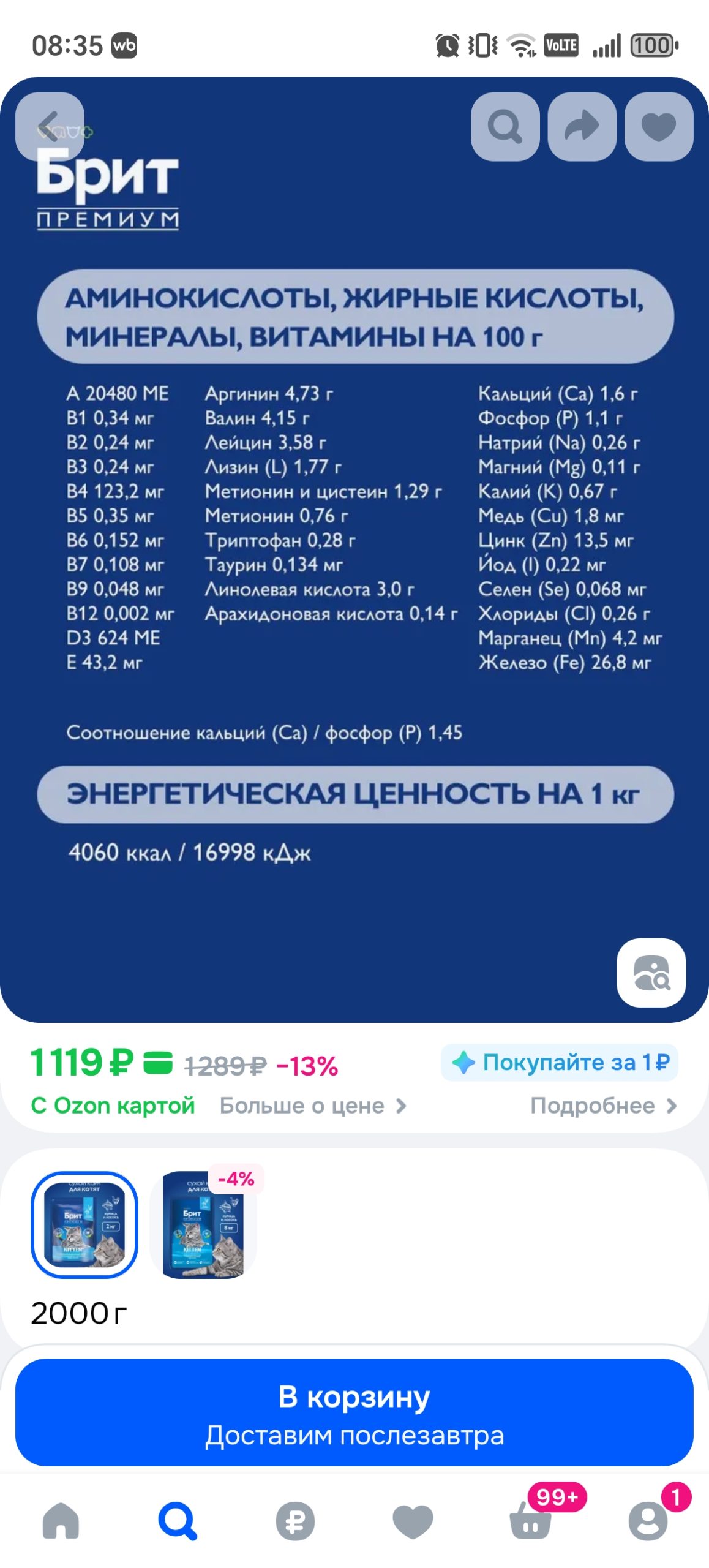Open the profile tab

[x=648, y=1521]
